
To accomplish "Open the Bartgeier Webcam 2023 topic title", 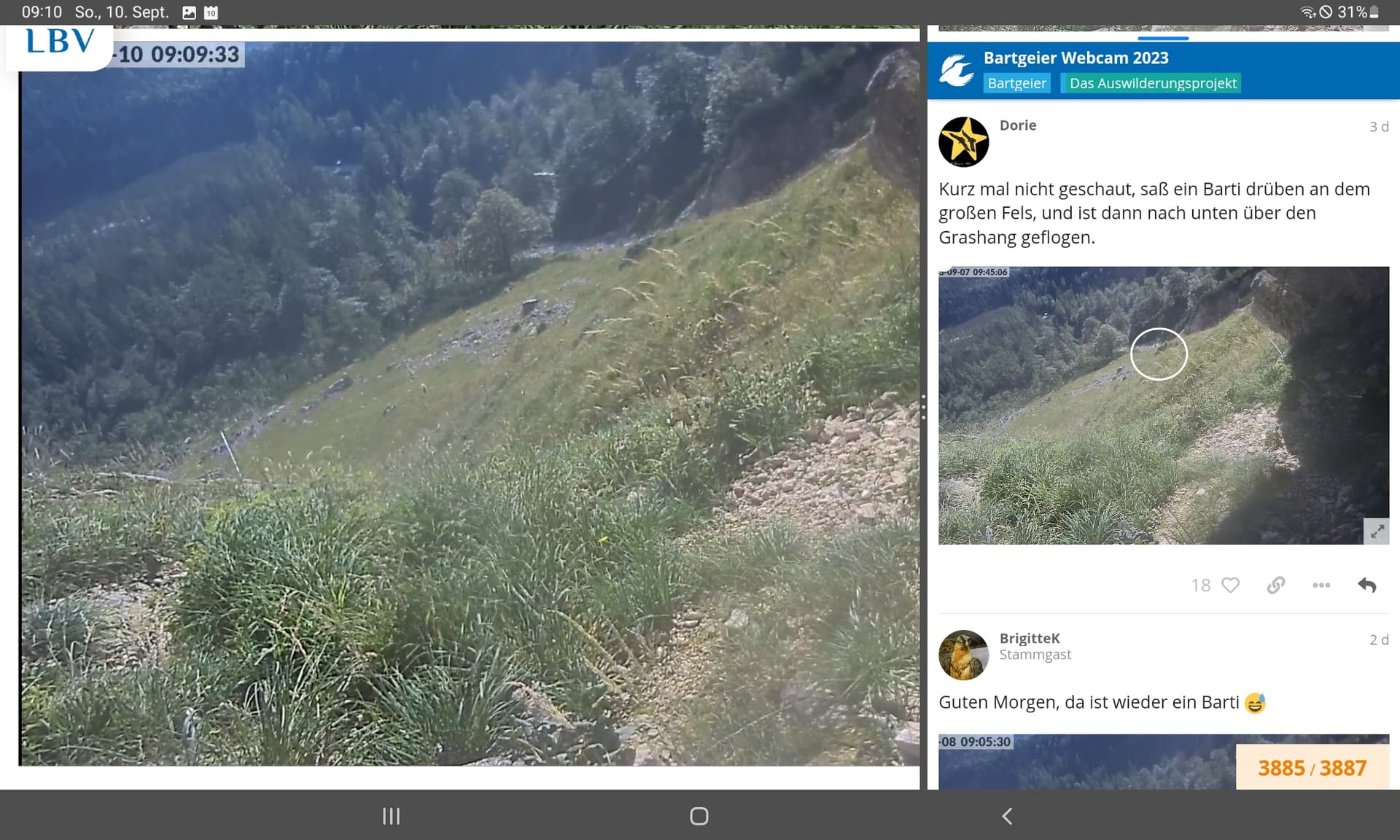I will 1076,58.
